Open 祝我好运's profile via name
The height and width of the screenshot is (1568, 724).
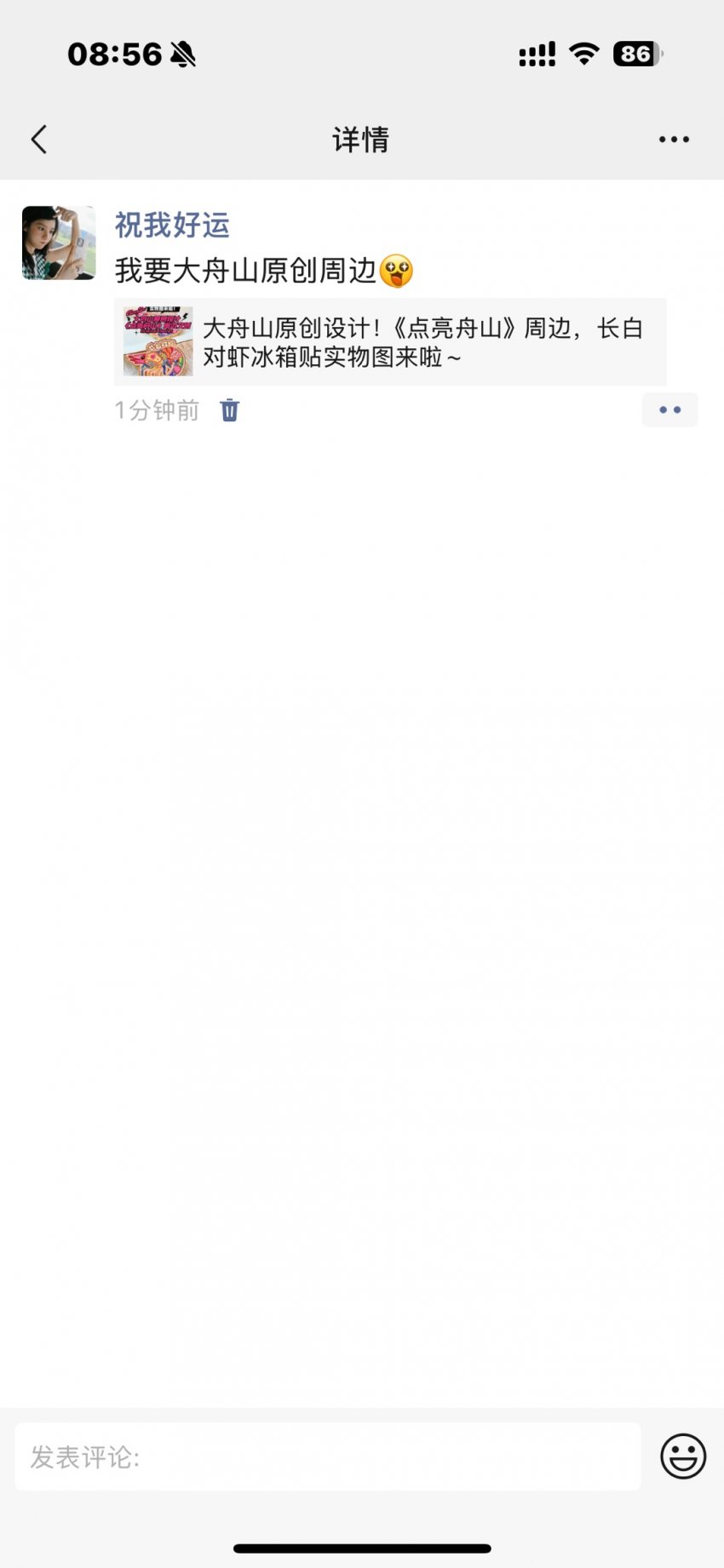point(172,226)
